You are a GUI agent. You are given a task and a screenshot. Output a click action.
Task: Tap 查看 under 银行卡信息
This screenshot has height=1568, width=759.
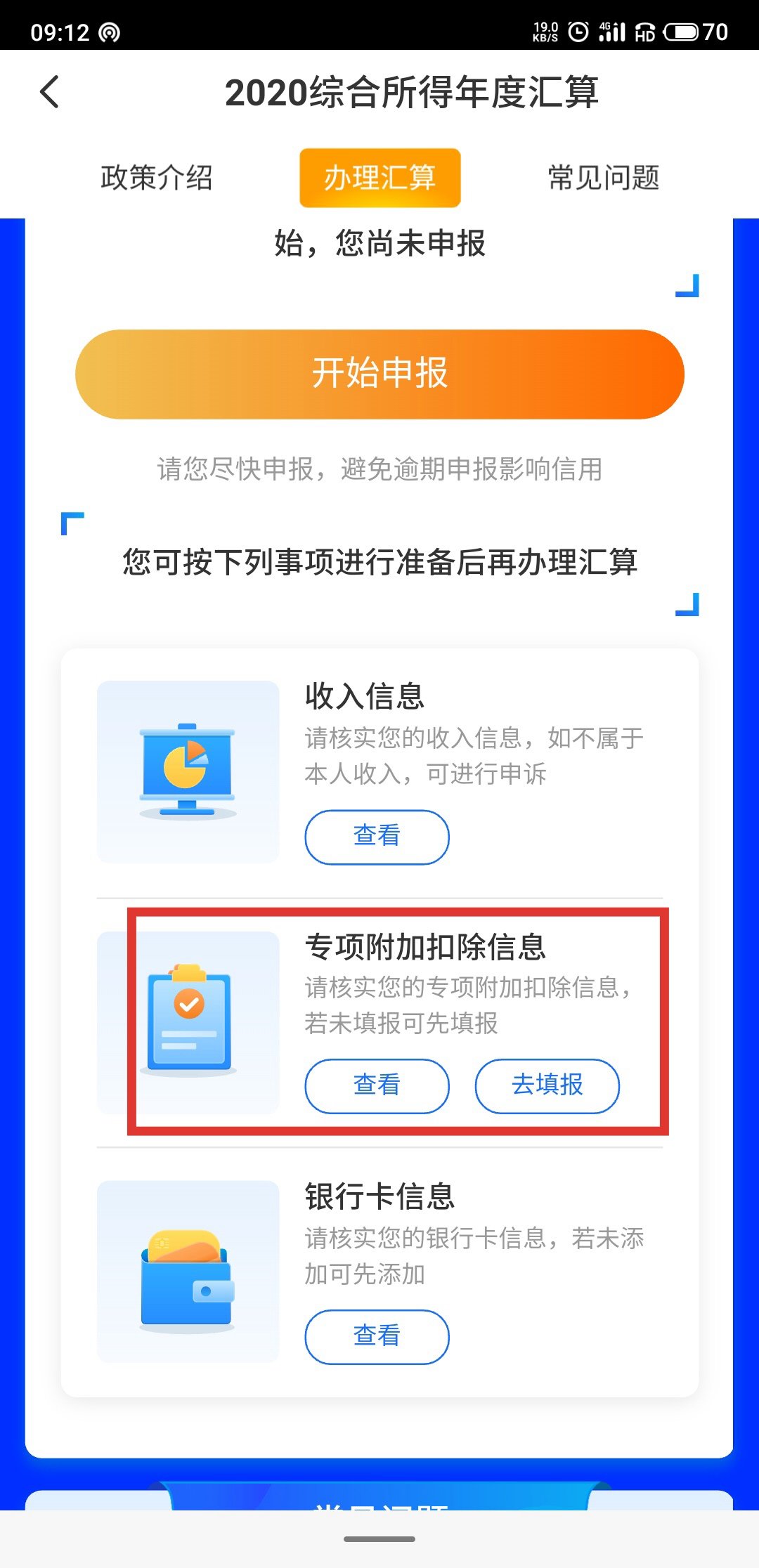(377, 1336)
